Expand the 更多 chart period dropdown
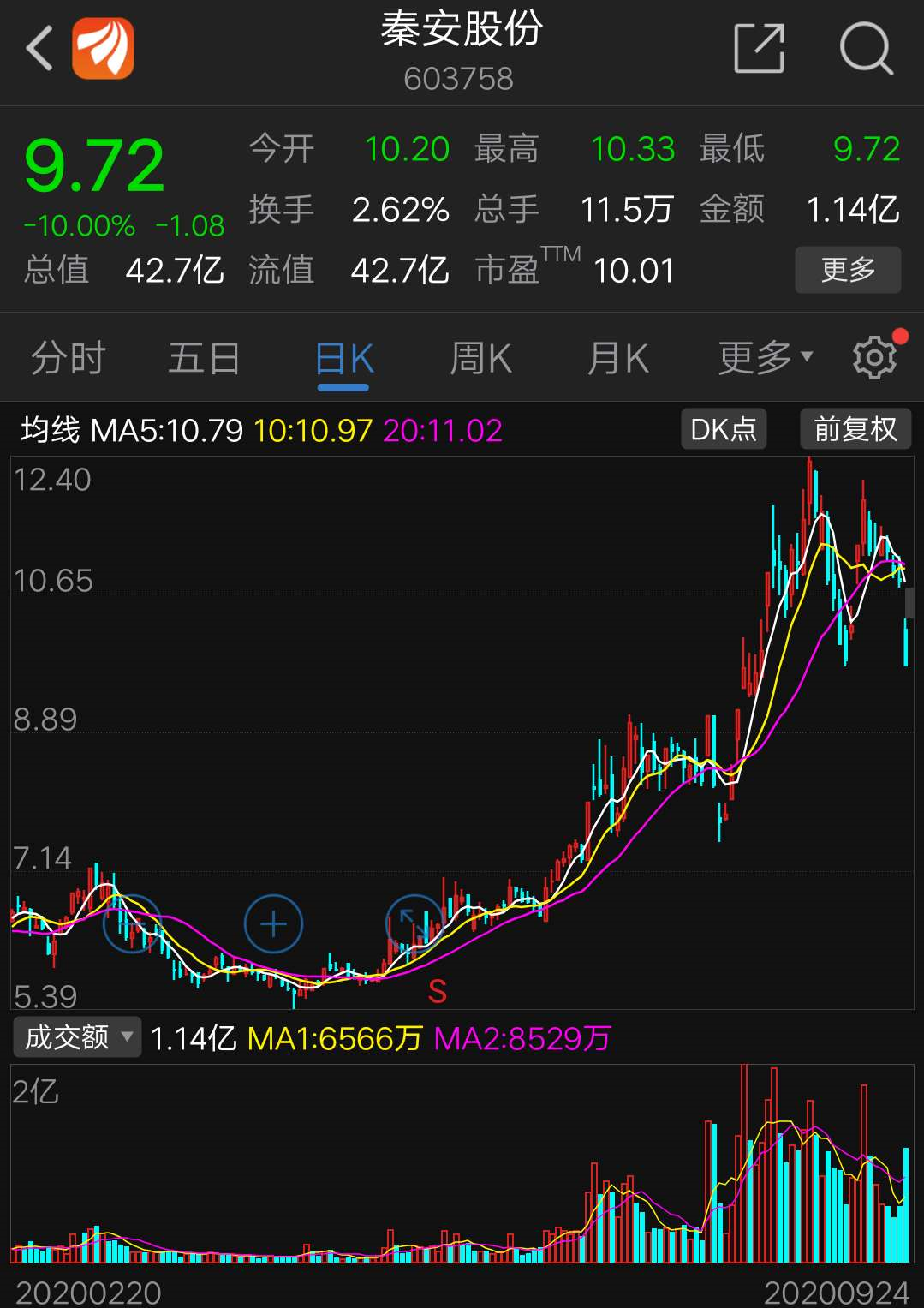Screen dimensions: 924x1308 (x=765, y=358)
